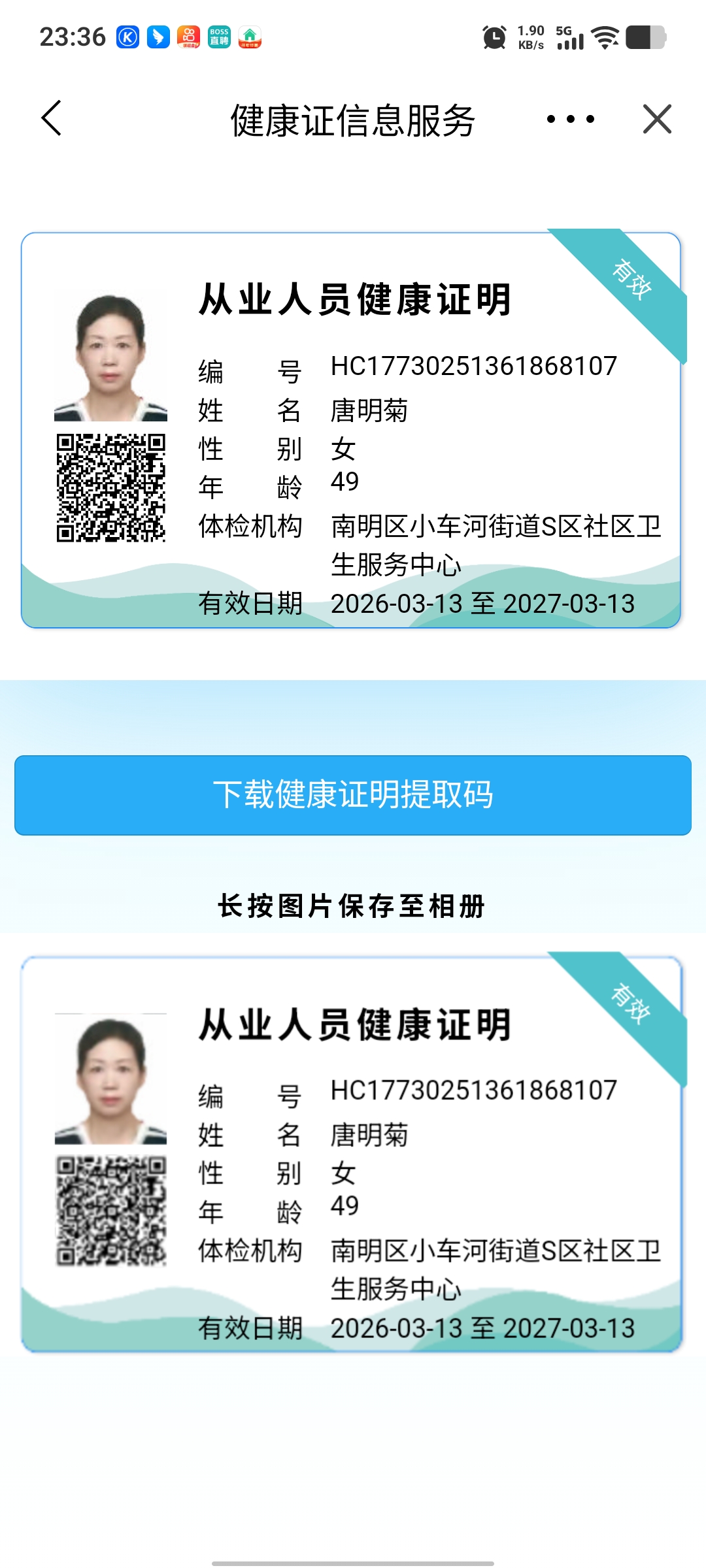Close the health certificate mini program
Screen dimensions: 706x1568
[657, 119]
